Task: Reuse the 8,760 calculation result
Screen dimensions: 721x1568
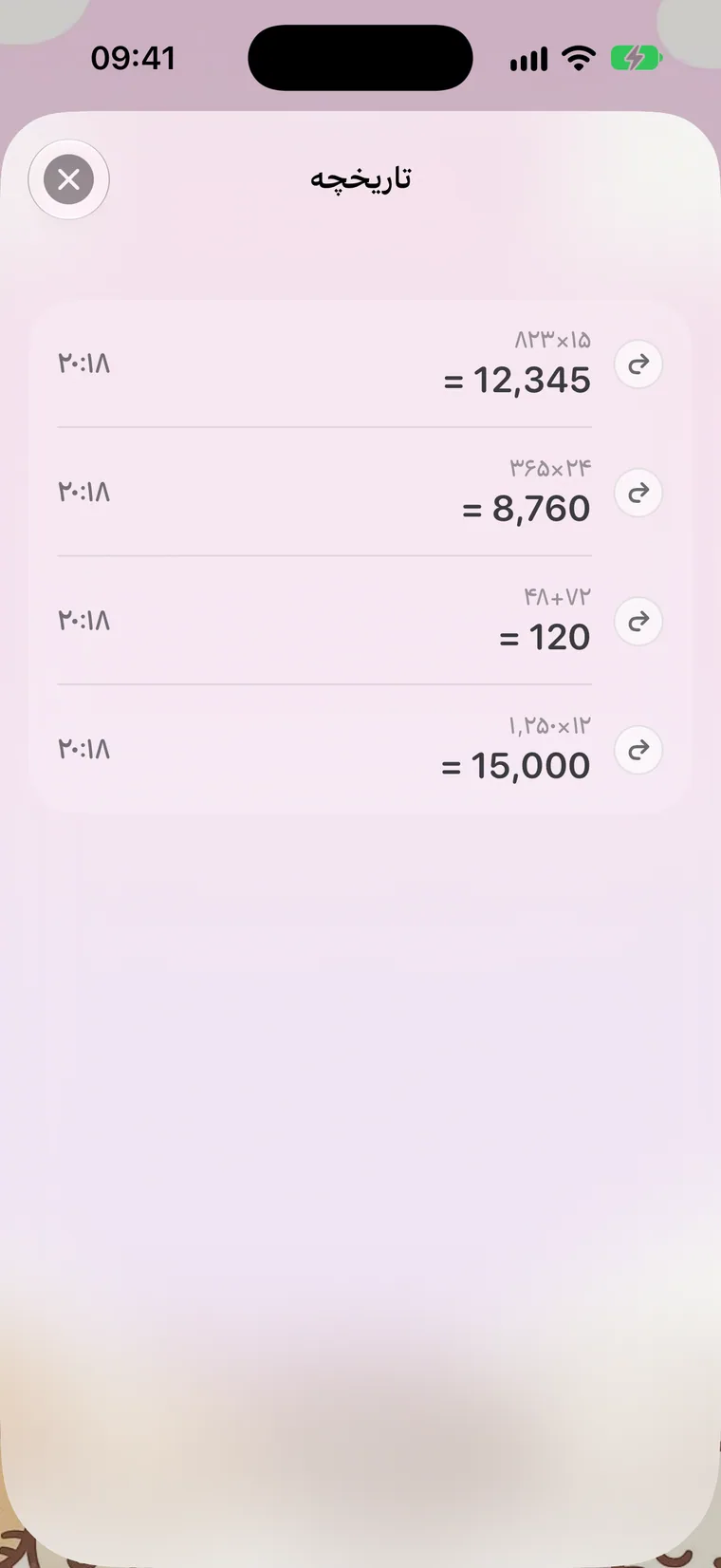Action: click(638, 493)
